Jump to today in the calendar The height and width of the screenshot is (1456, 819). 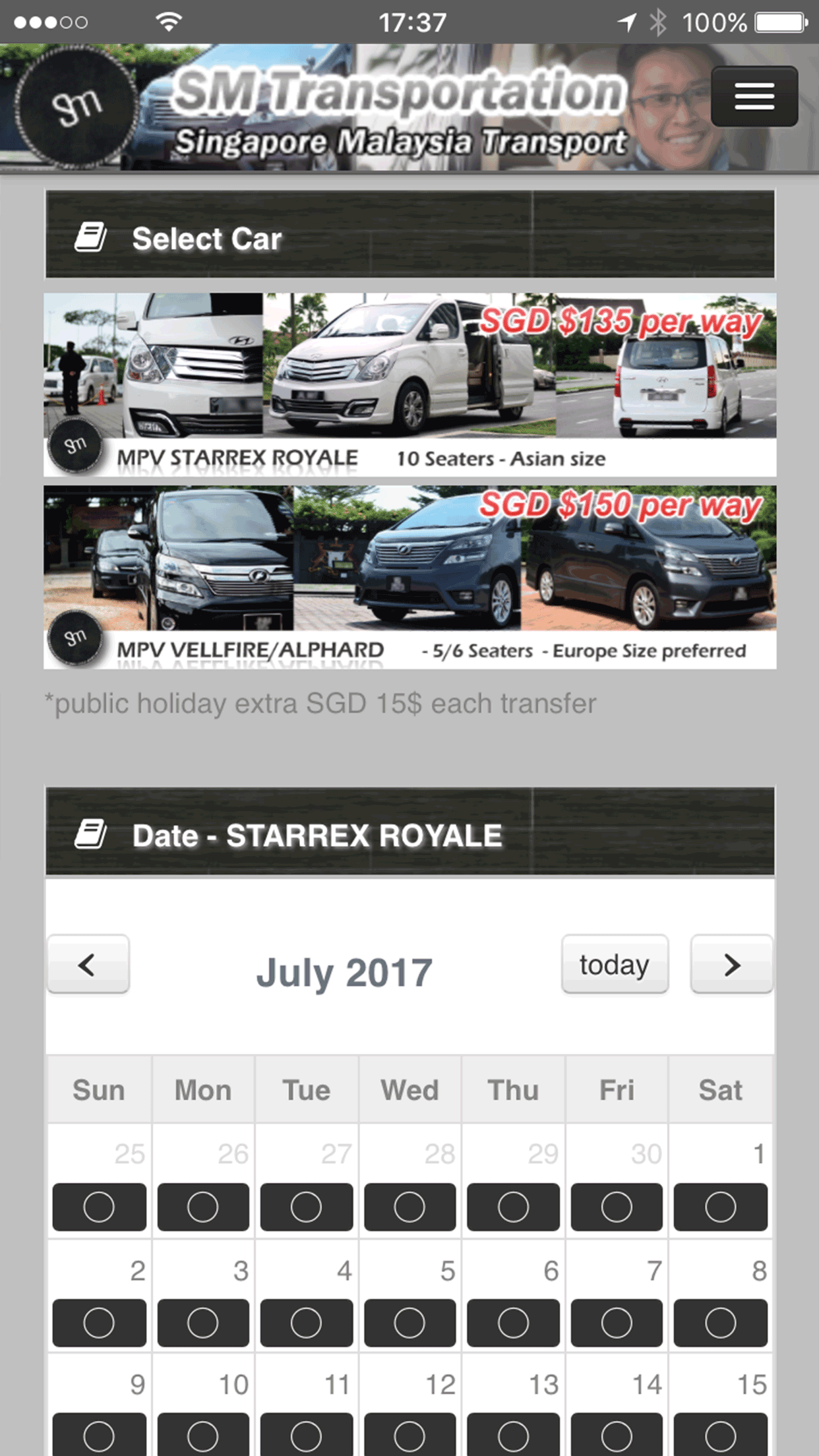pos(615,964)
